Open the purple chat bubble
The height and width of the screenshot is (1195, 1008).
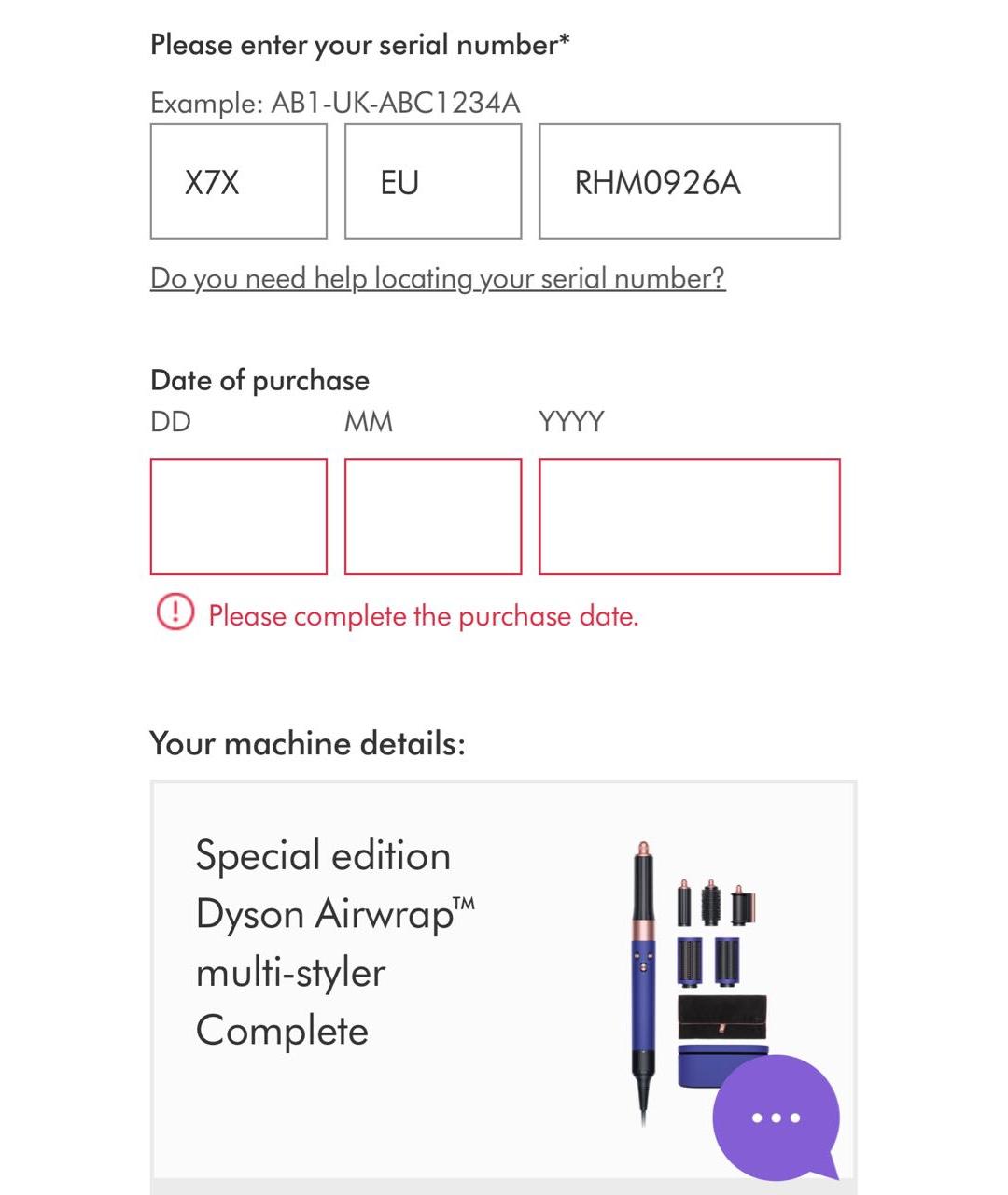point(777,1118)
